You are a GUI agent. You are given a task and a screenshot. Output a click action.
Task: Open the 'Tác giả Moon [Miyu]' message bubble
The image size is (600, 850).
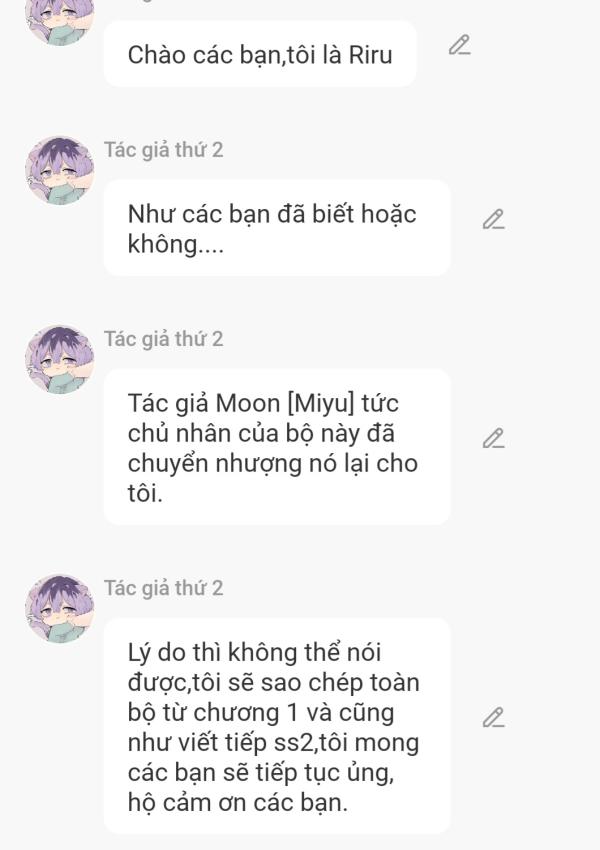[x=276, y=447]
